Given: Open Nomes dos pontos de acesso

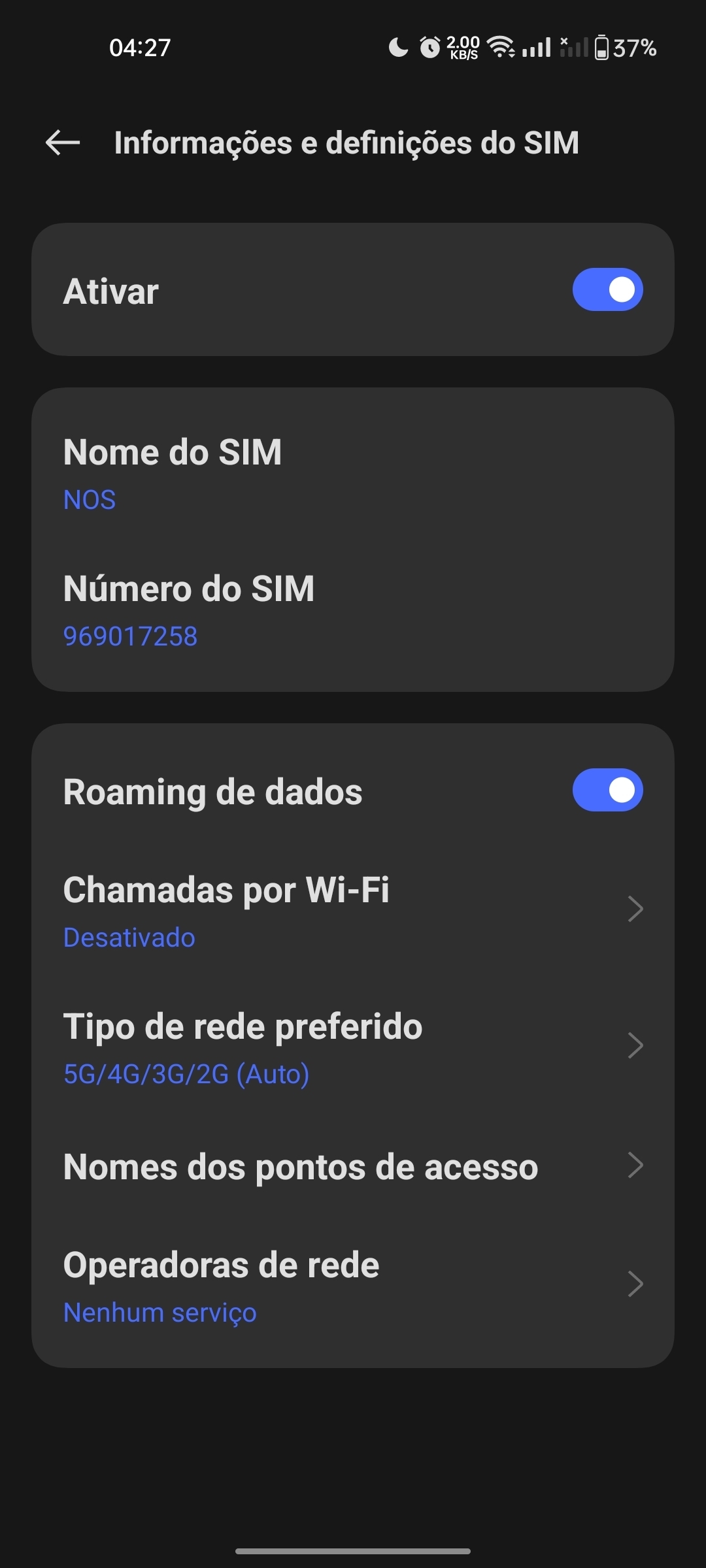Looking at the screenshot, I should [353, 1166].
